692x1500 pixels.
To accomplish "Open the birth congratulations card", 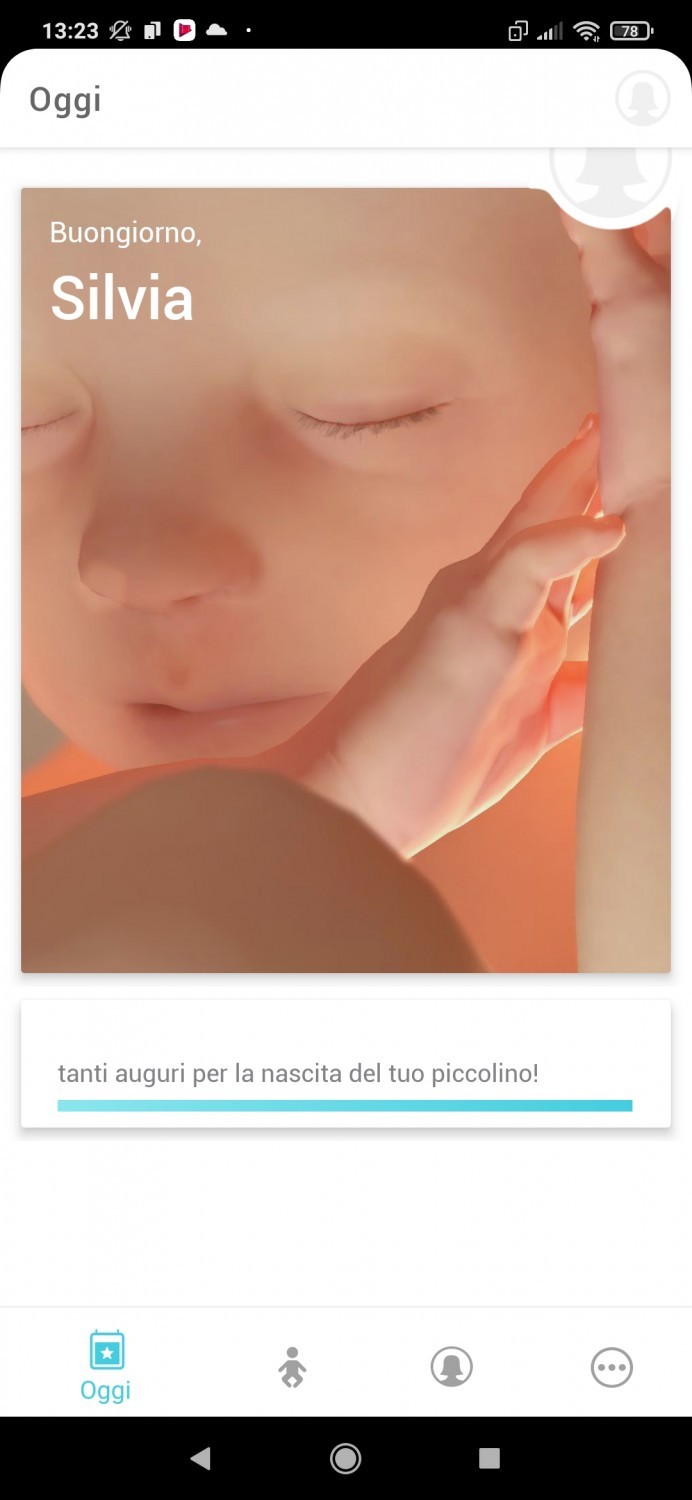I will click(x=345, y=1064).
